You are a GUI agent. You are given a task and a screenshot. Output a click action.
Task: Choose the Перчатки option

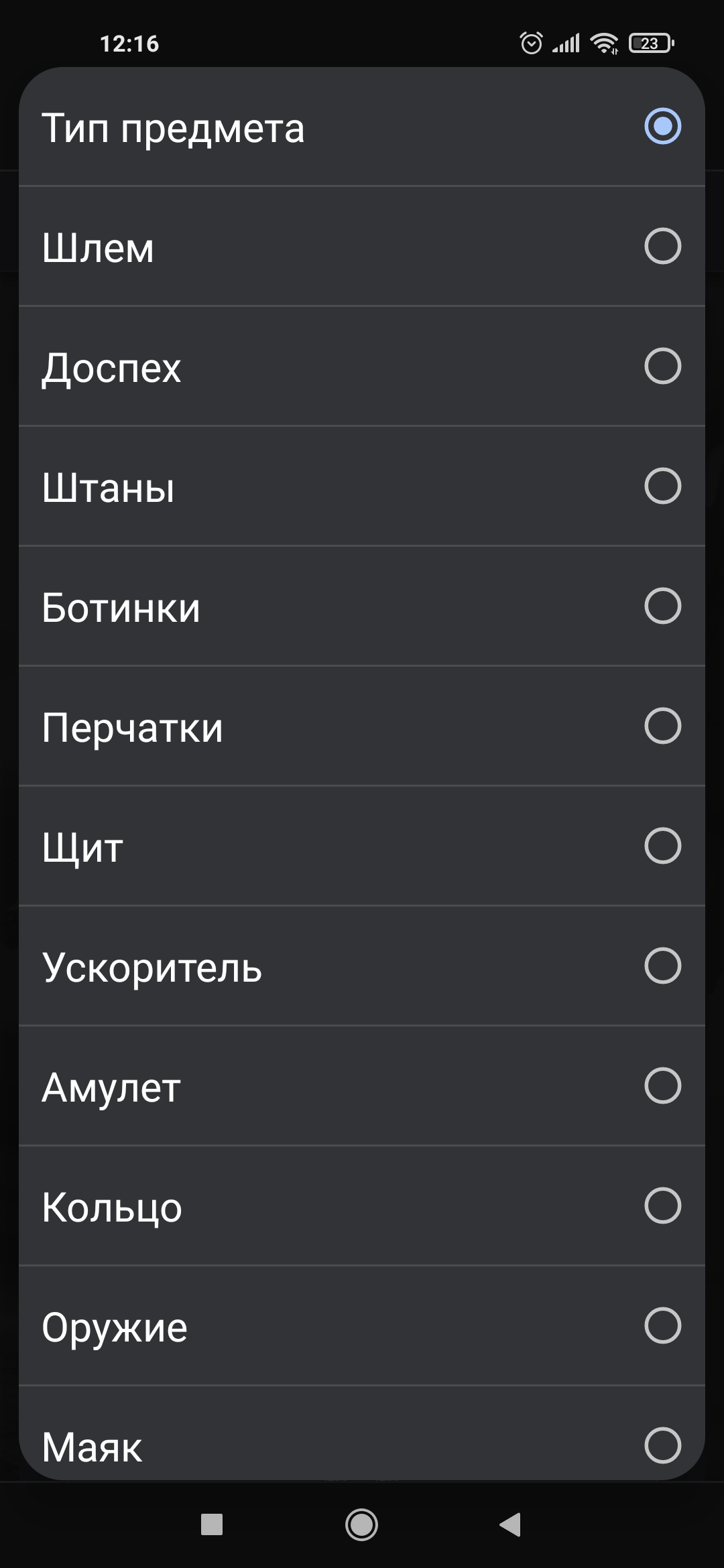(362, 726)
